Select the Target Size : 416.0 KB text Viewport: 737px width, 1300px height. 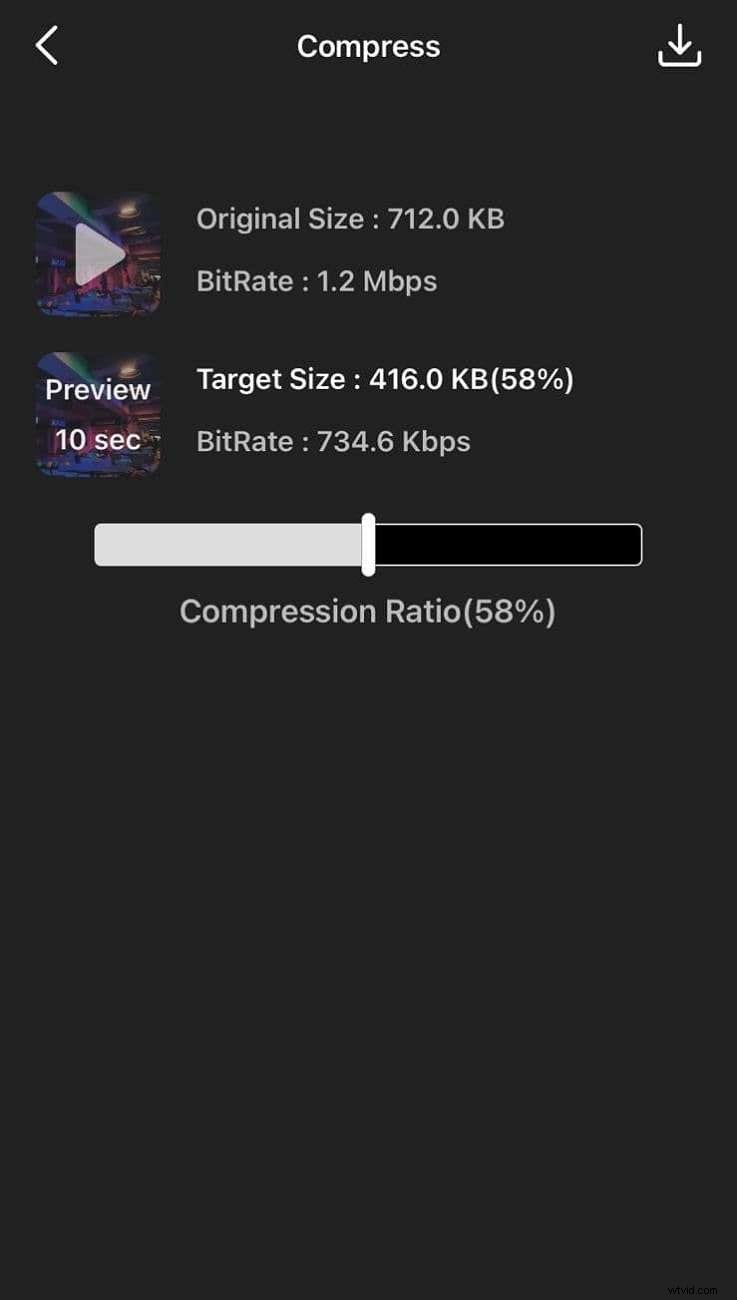[x=385, y=379]
